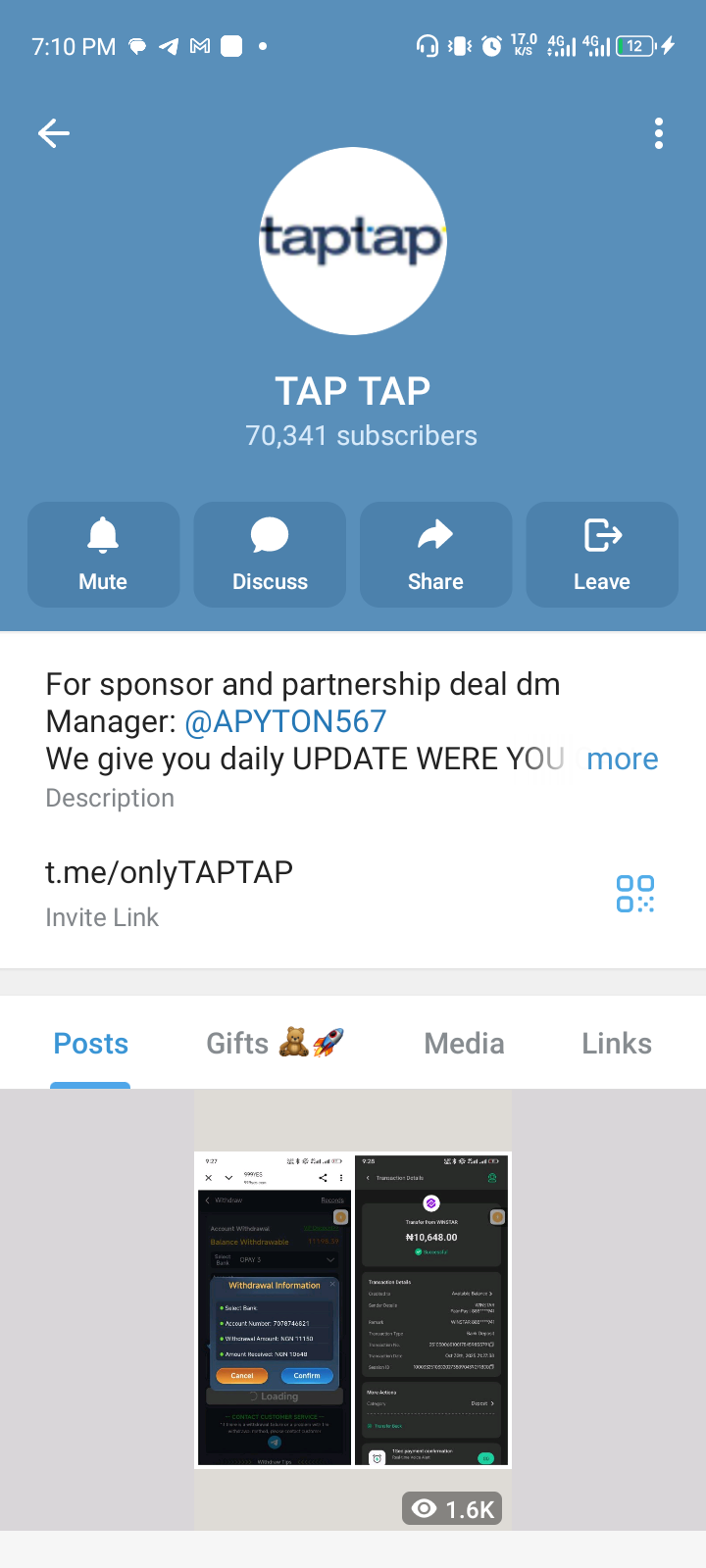Share the TAP TAP channel

(x=435, y=555)
